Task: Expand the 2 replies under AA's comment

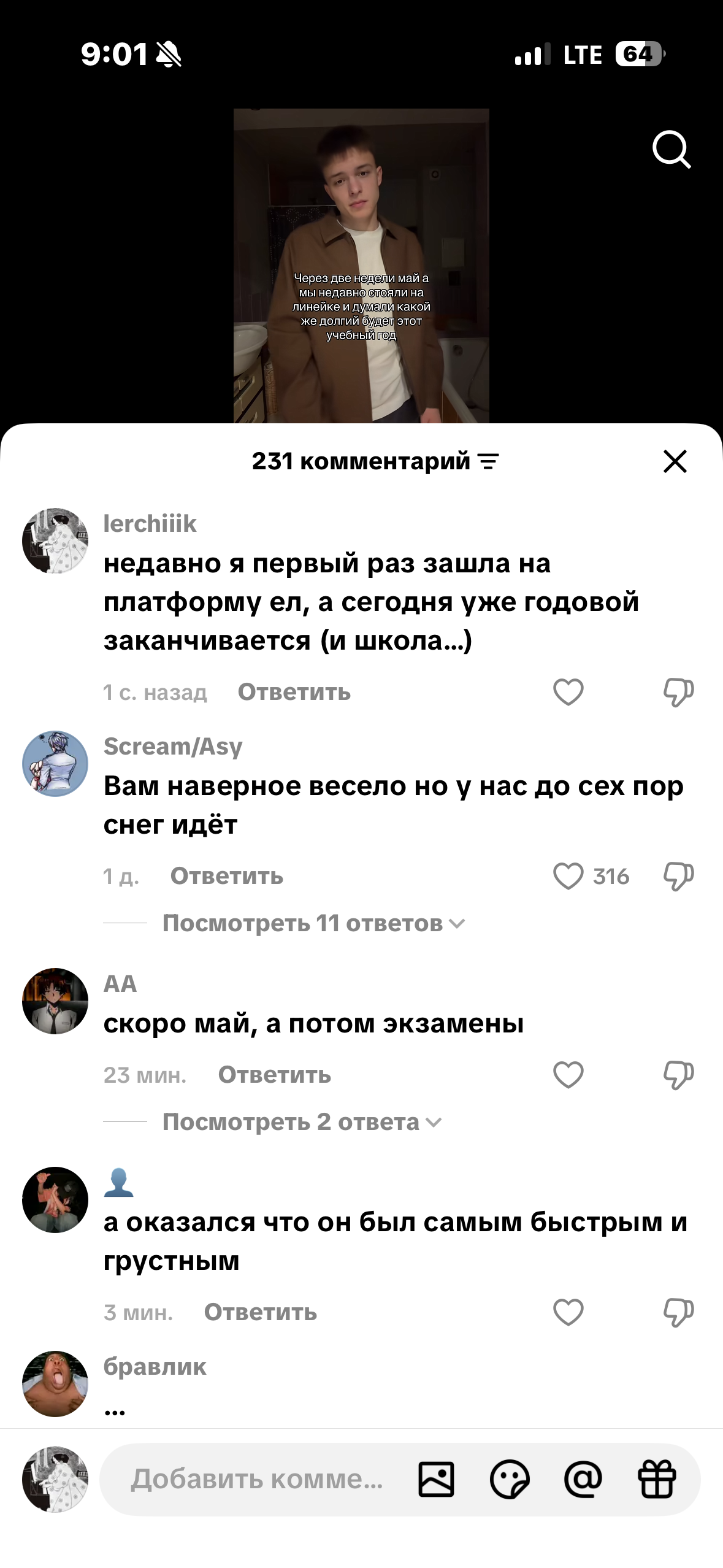Action: (x=302, y=1122)
